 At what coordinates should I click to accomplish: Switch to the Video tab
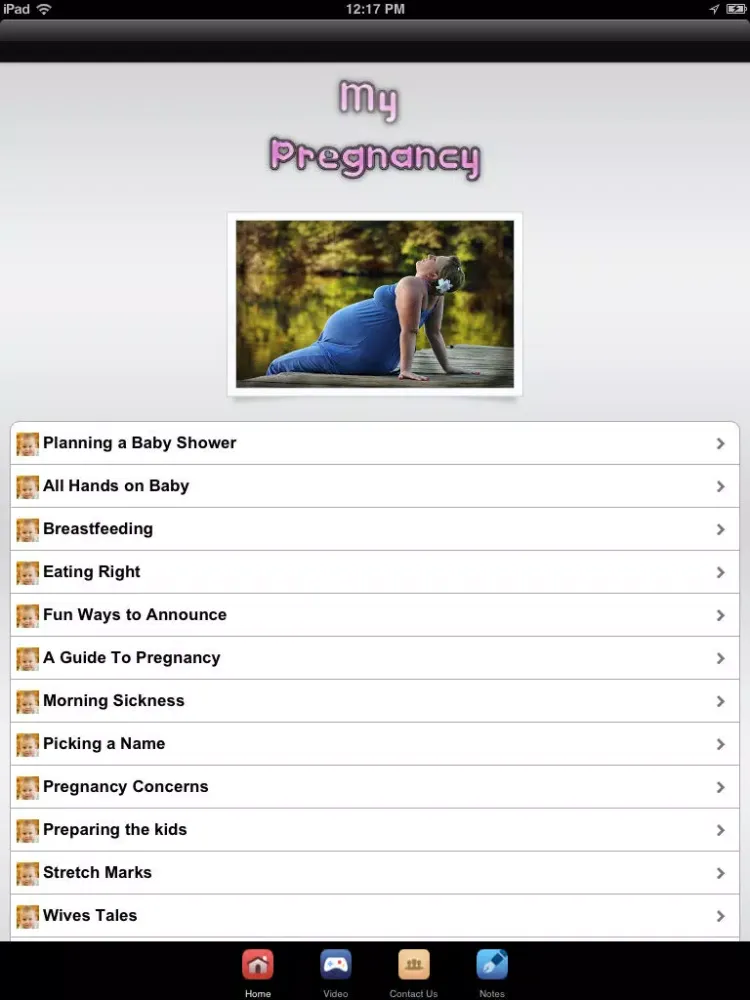point(336,971)
